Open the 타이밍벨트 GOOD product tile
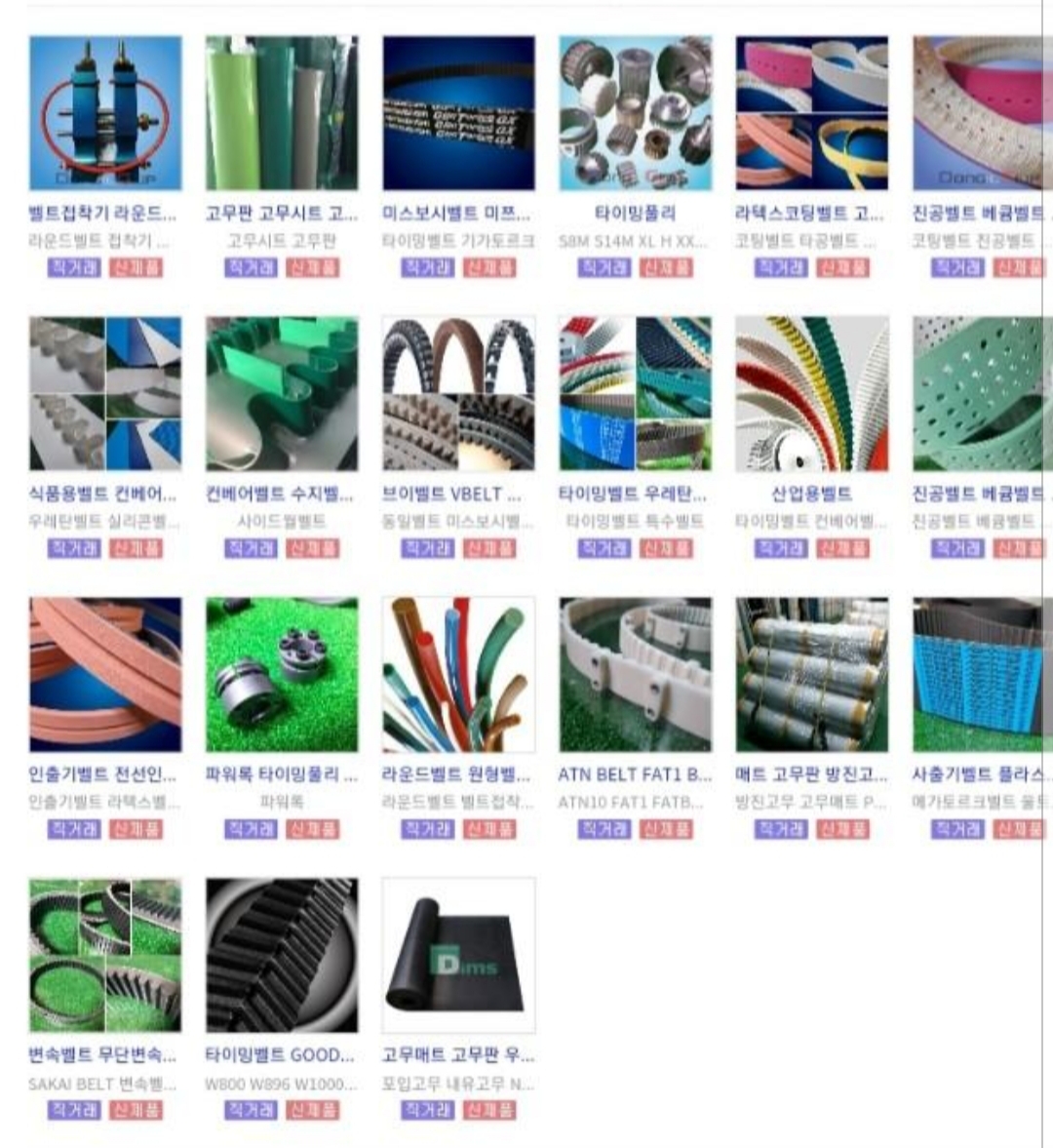This screenshot has height=1148, width=1053. pyautogui.click(x=282, y=955)
